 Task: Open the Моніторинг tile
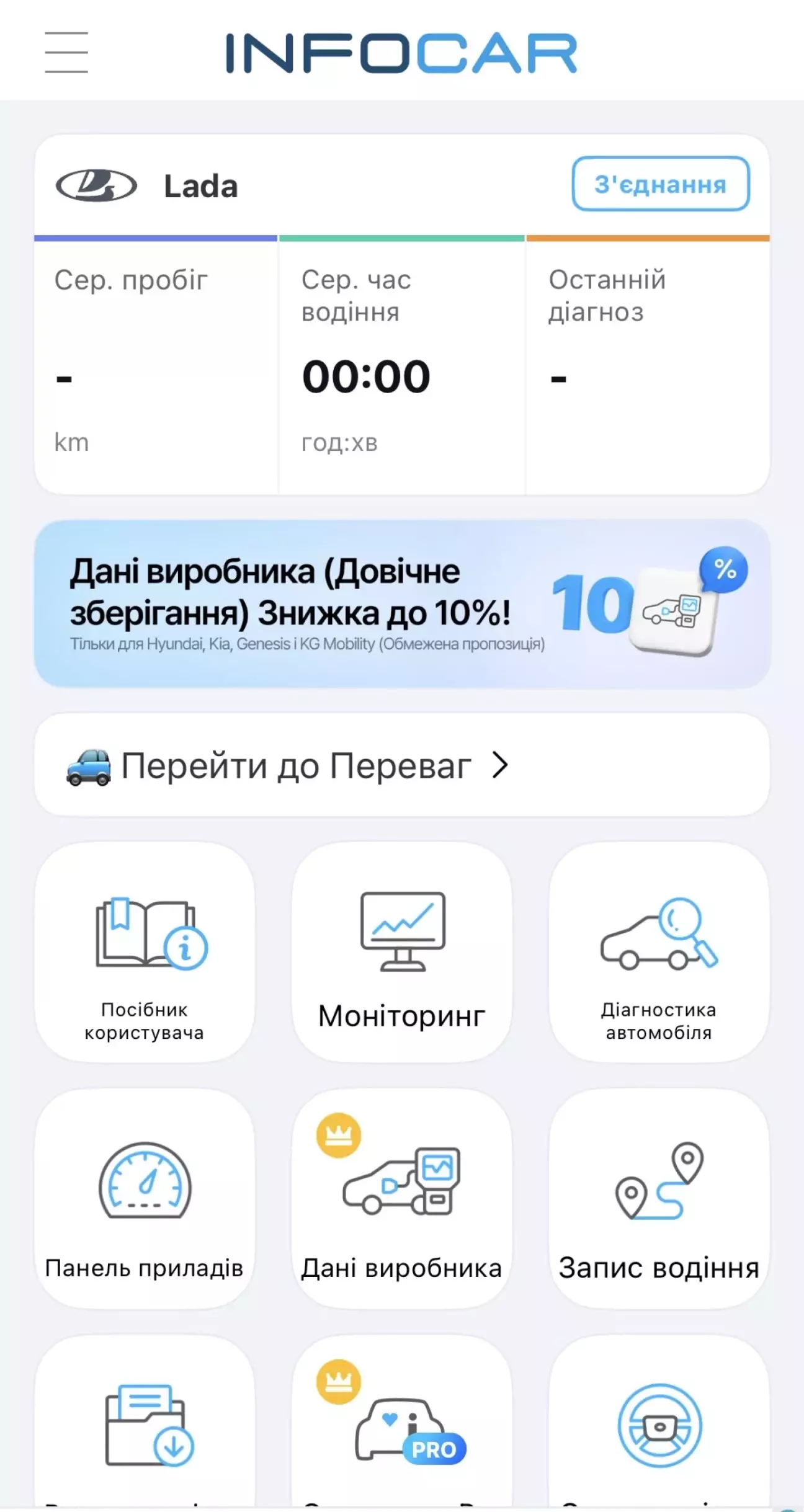coord(402,952)
